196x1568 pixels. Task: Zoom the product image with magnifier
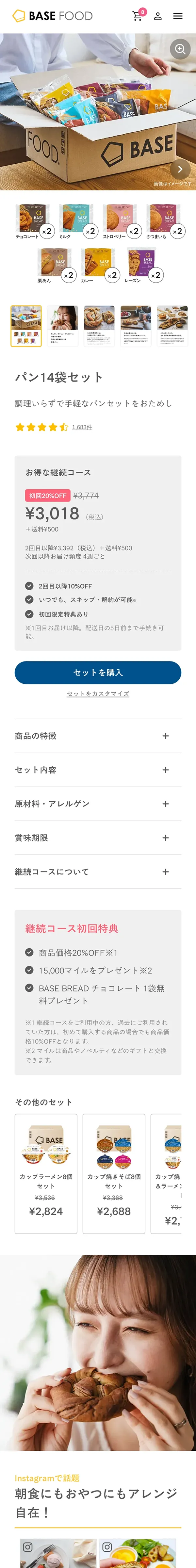click(x=180, y=49)
